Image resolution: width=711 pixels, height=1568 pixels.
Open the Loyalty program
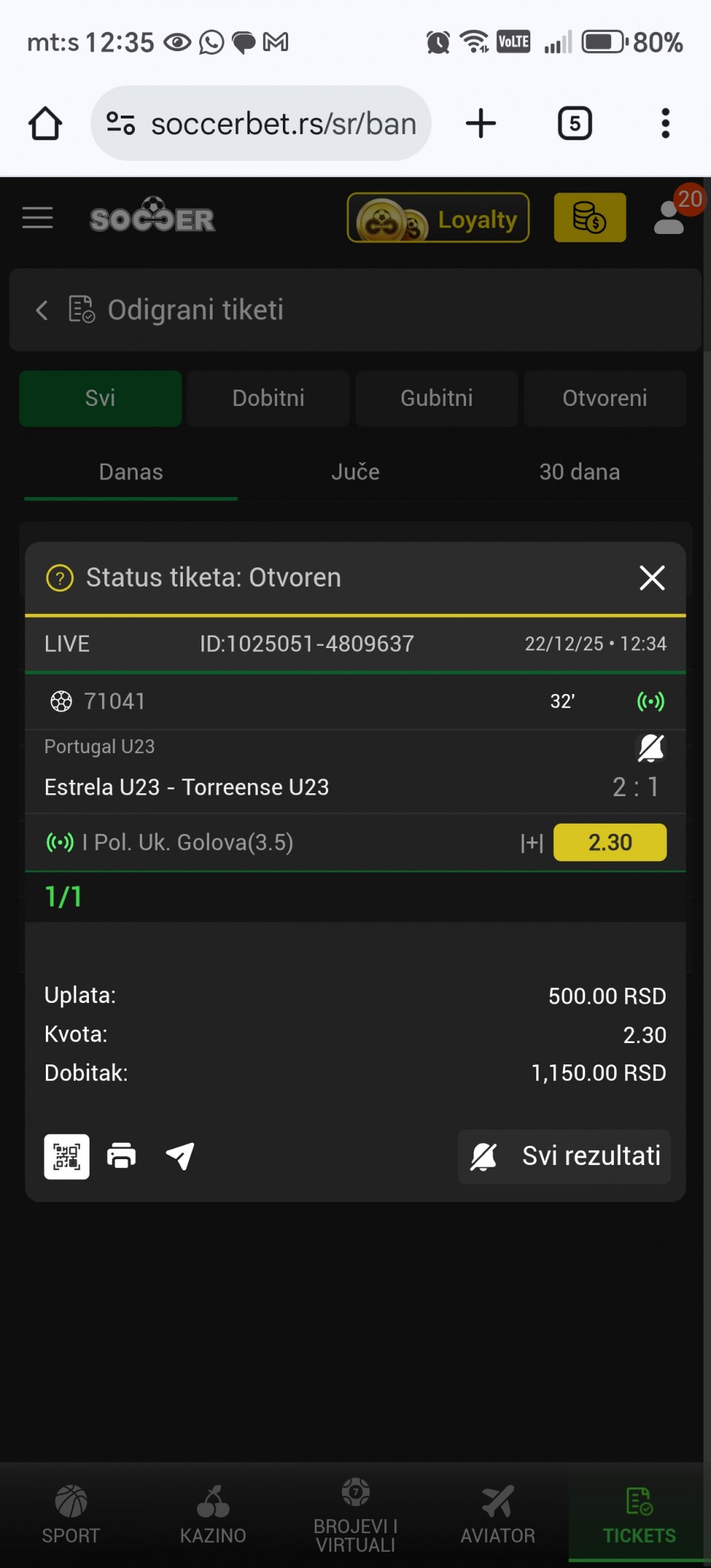[438, 218]
